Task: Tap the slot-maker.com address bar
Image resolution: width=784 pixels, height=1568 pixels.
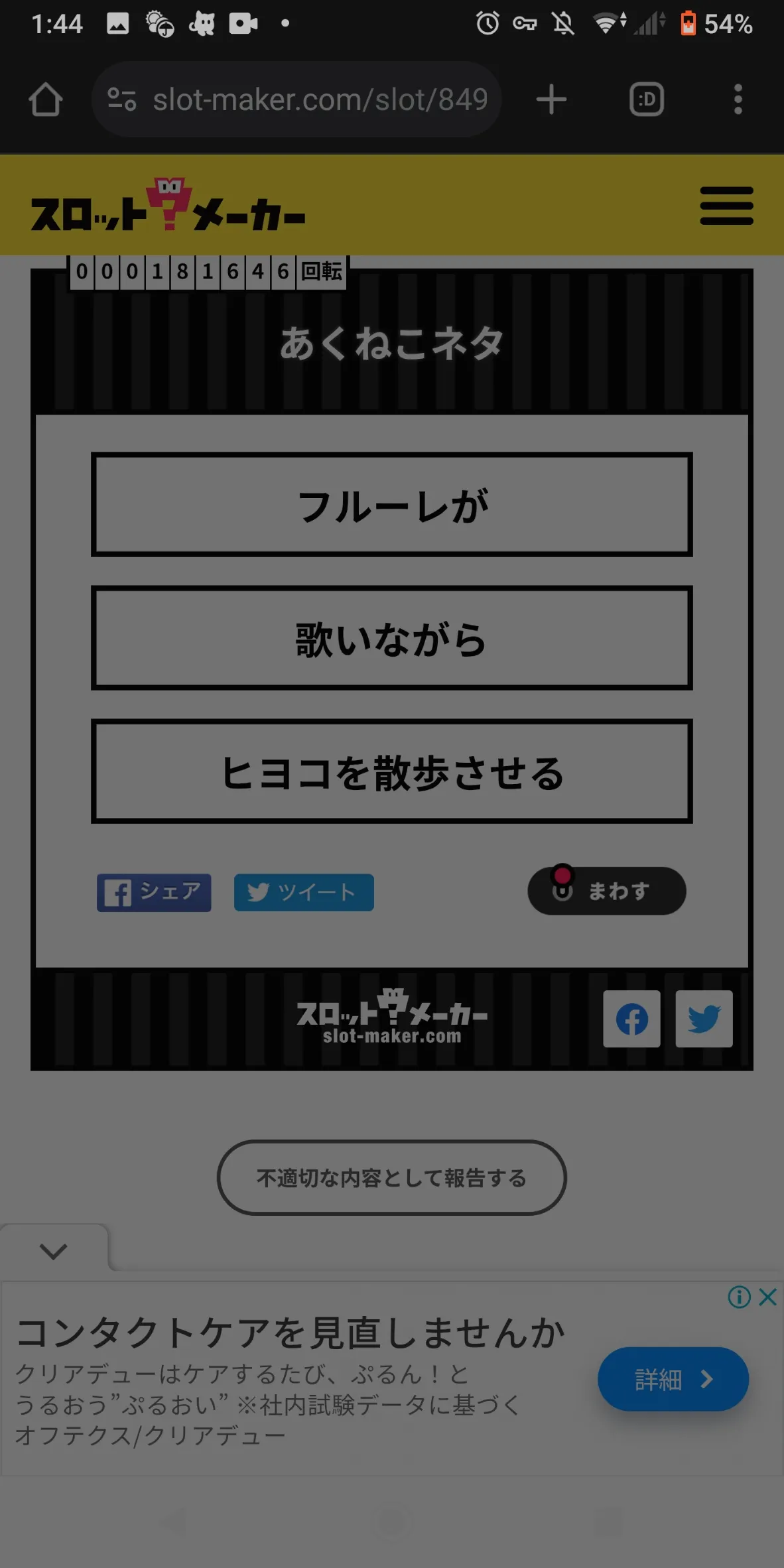Action: click(x=296, y=99)
